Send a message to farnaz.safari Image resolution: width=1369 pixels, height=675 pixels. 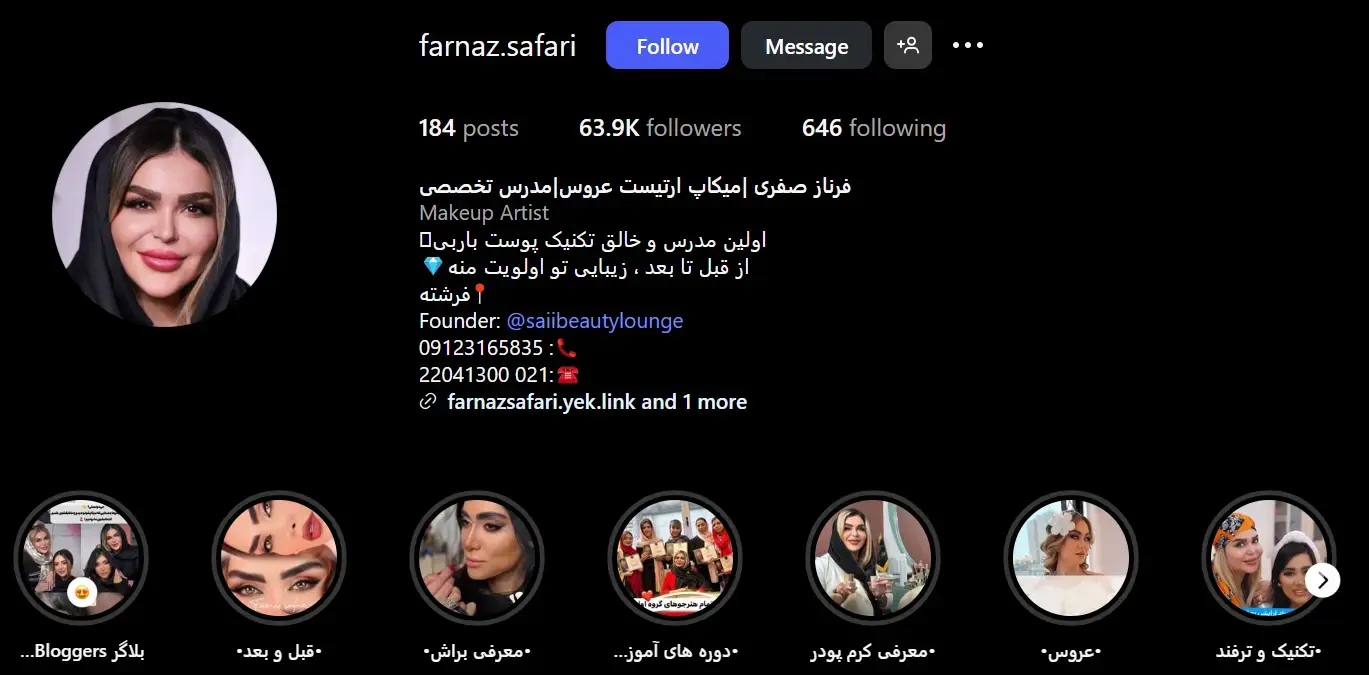click(806, 46)
